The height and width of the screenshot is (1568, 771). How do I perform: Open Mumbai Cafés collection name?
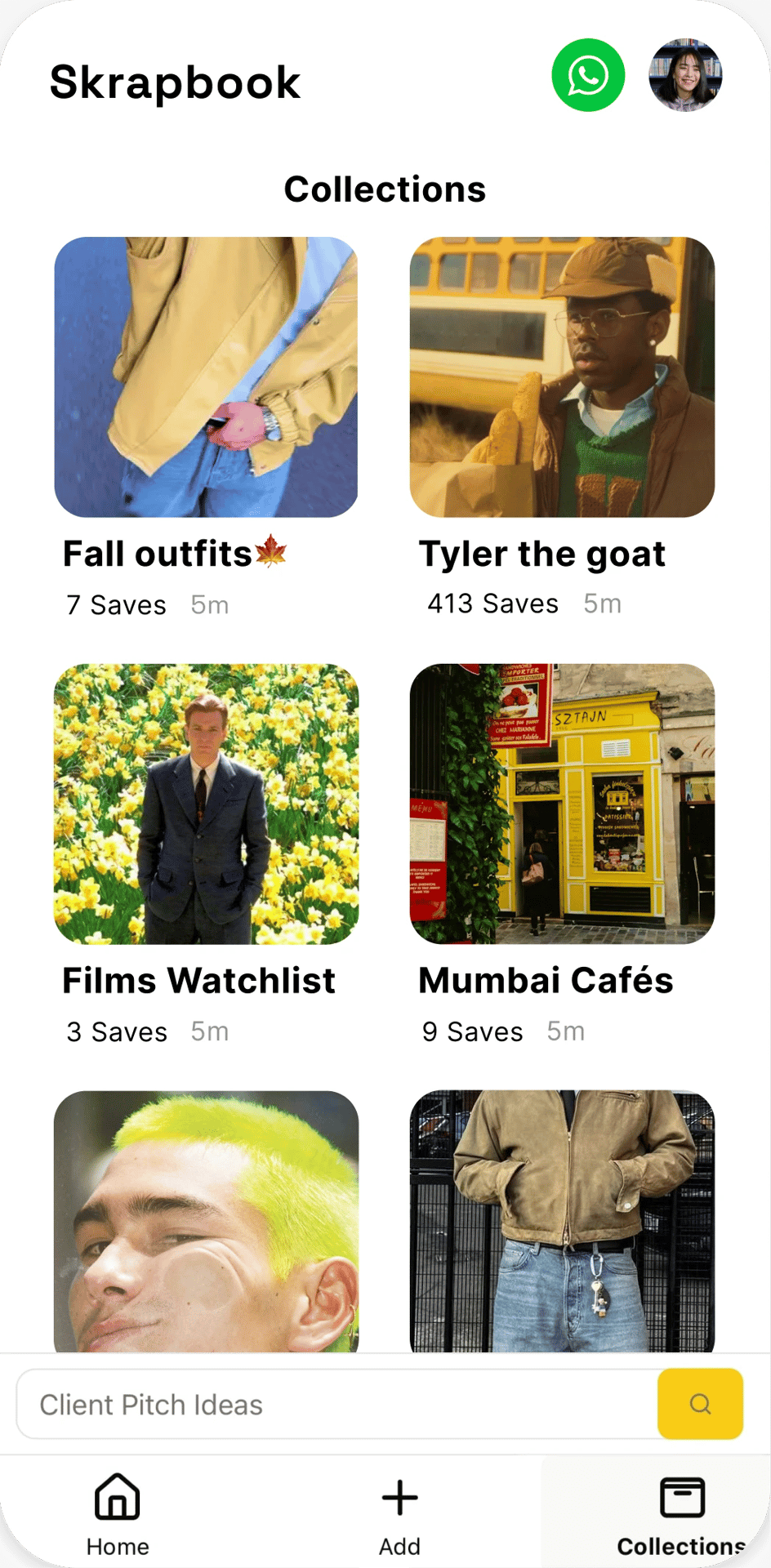point(546,981)
